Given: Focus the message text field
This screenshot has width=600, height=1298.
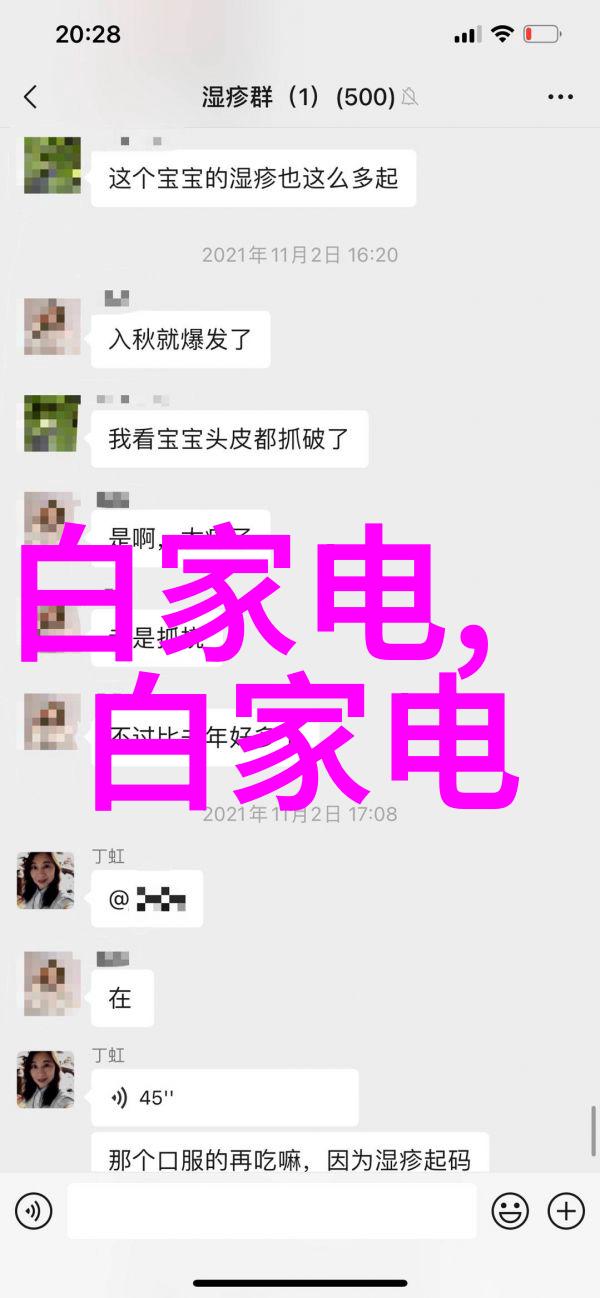Looking at the screenshot, I should tap(271, 1211).
